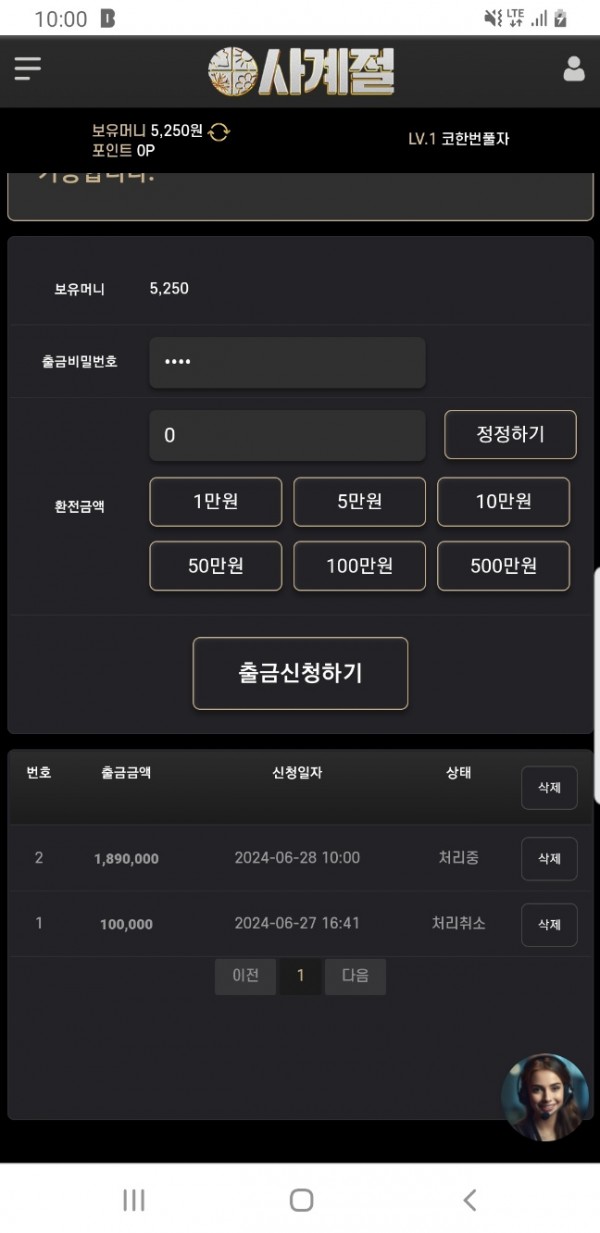
Task: Select the 1만원 amount
Action: click(x=216, y=502)
